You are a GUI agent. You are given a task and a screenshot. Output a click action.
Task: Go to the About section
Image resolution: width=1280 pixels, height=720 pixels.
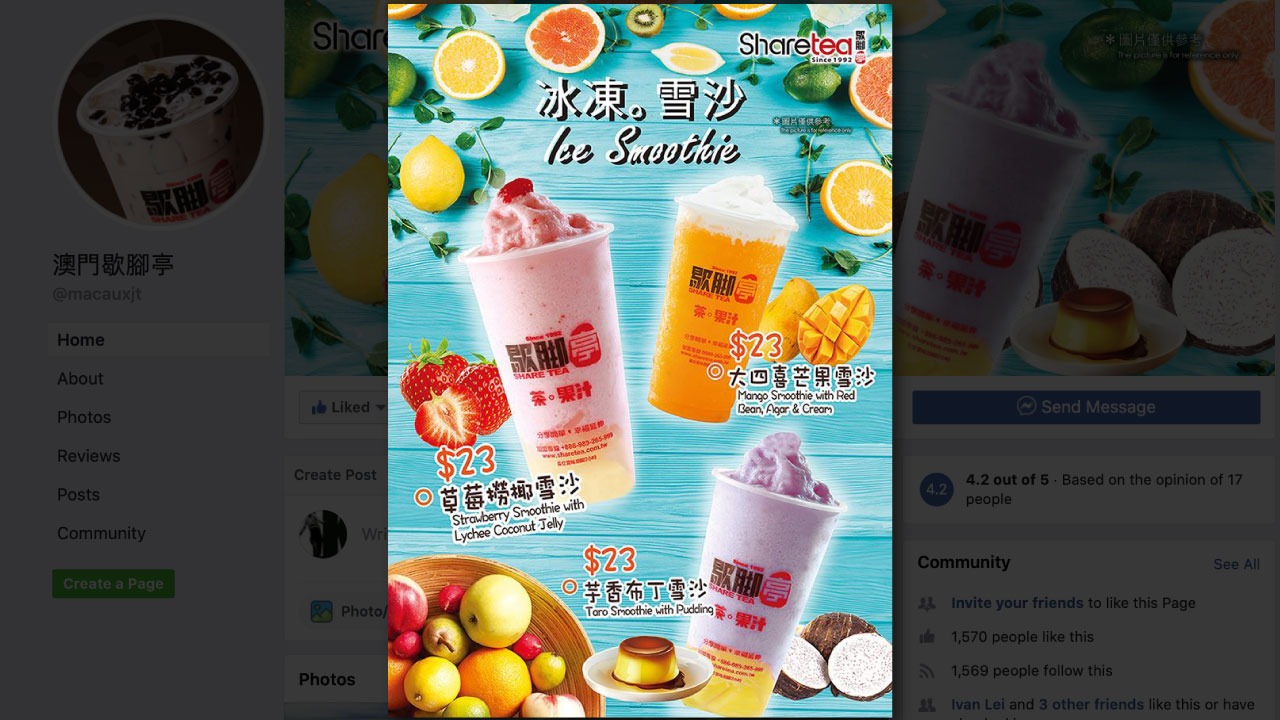(x=80, y=379)
